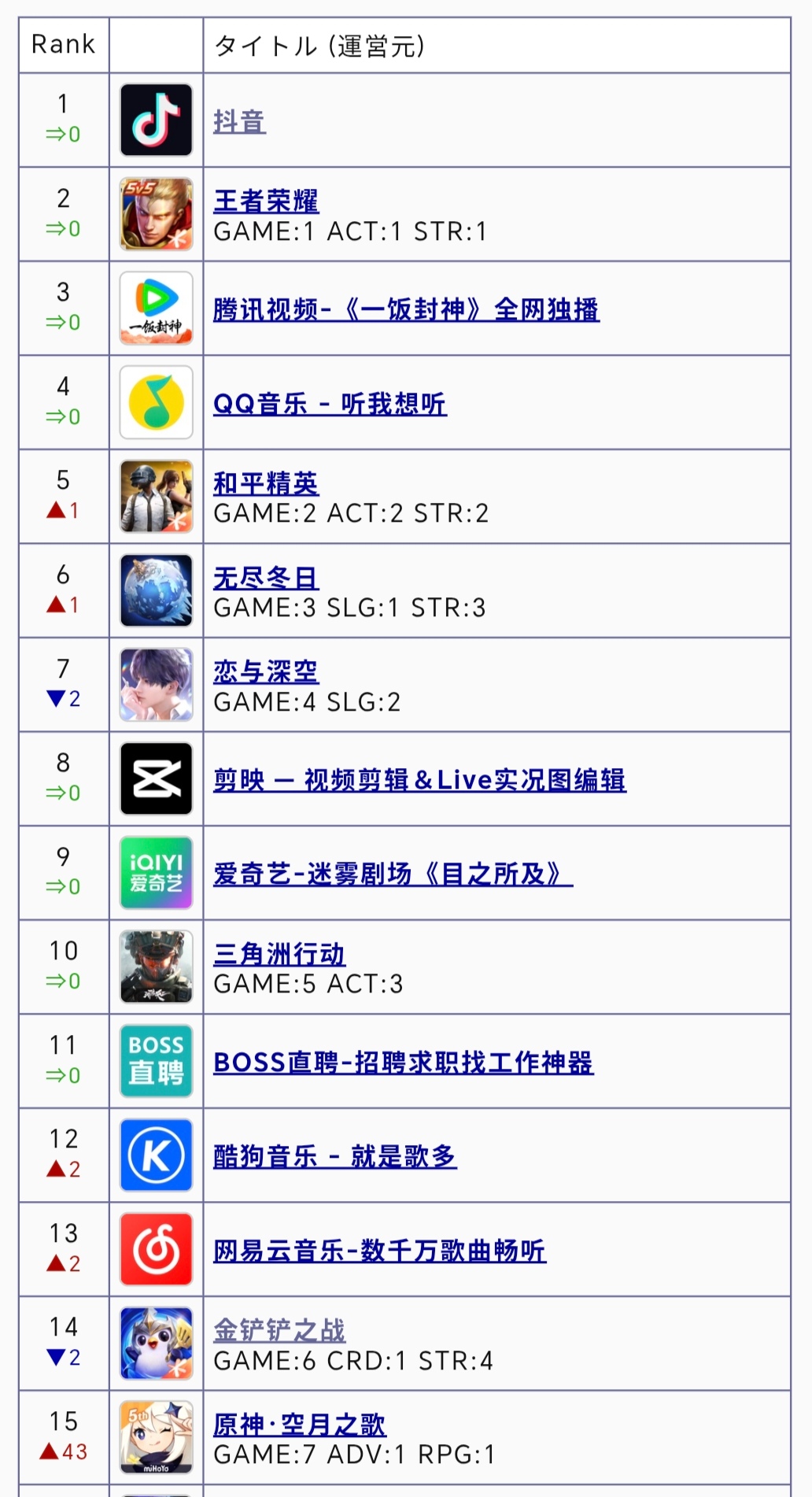View the 恋与深空 page
Image resolution: width=812 pixels, height=1497 pixels.
266,671
